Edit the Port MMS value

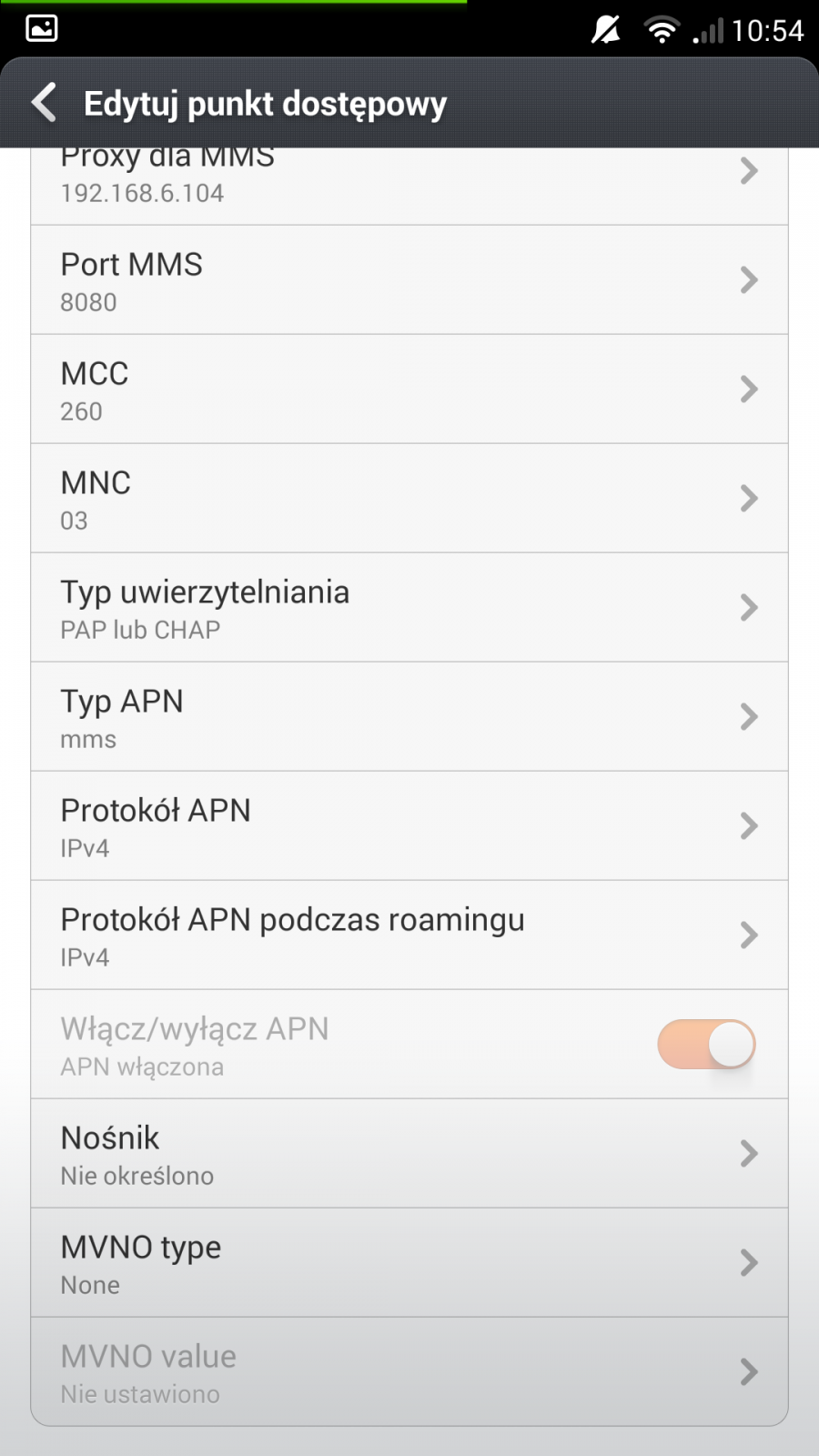[x=409, y=280]
